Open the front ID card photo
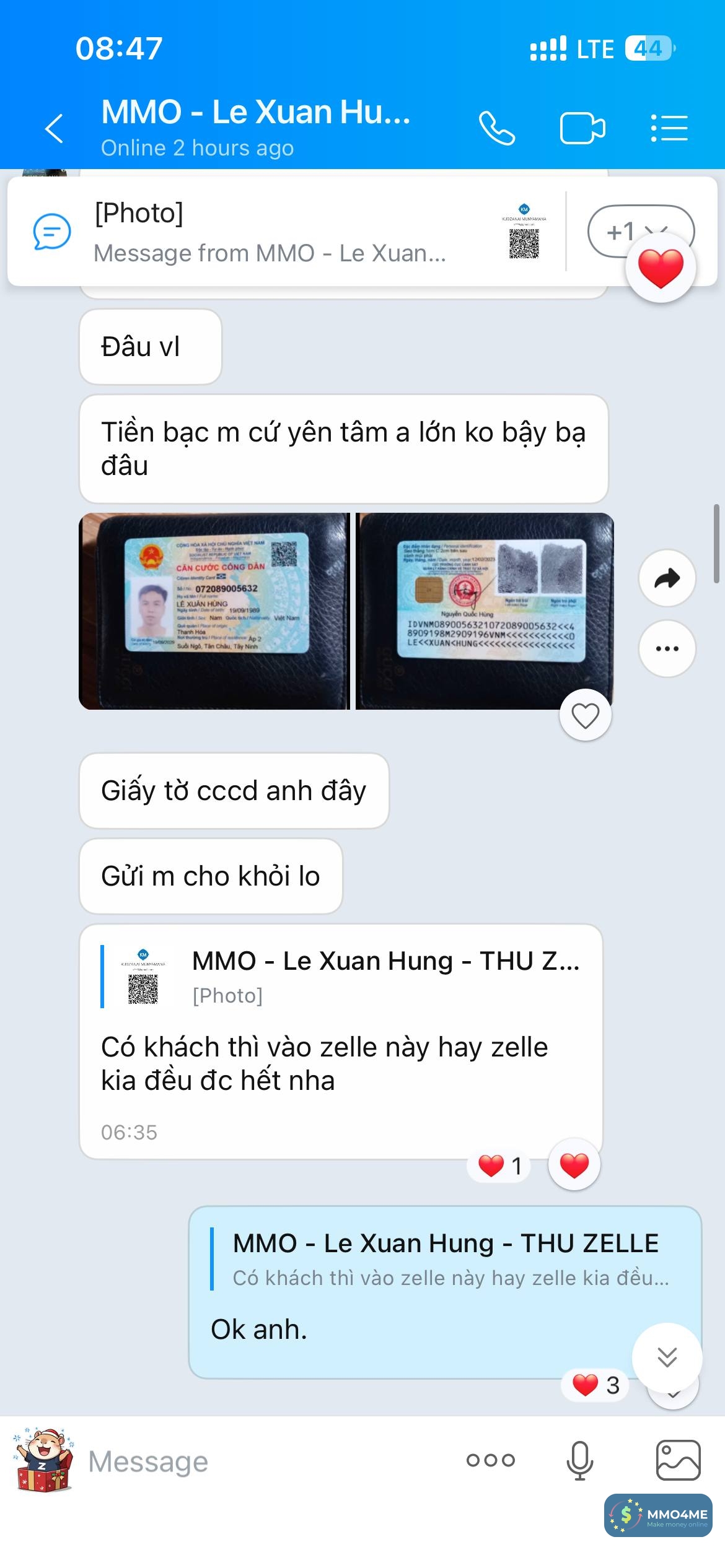Screen dimensions: 725x1568 [214, 611]
